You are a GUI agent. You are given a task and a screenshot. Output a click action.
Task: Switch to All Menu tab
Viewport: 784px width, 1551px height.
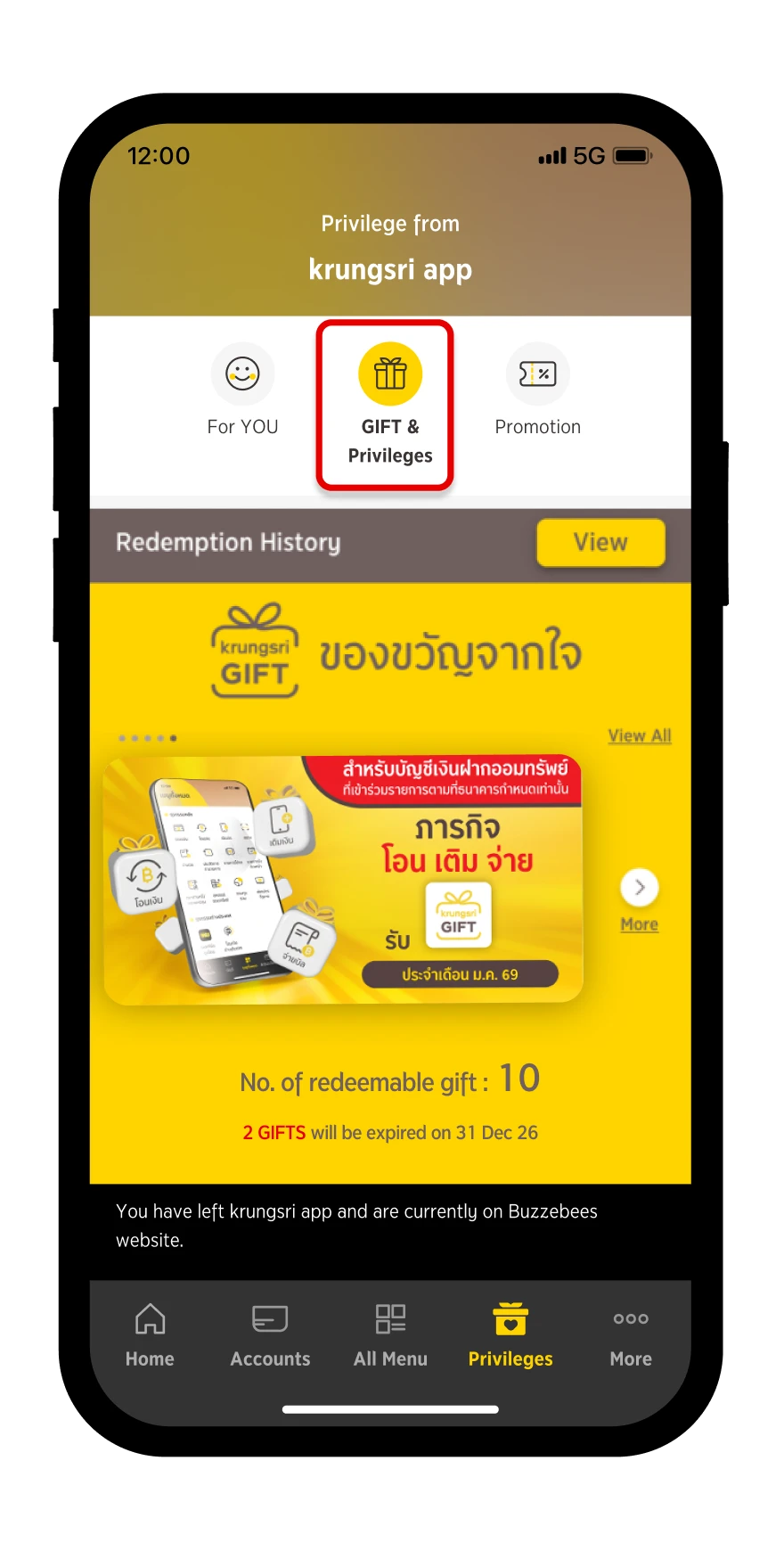coord(390,1334)
